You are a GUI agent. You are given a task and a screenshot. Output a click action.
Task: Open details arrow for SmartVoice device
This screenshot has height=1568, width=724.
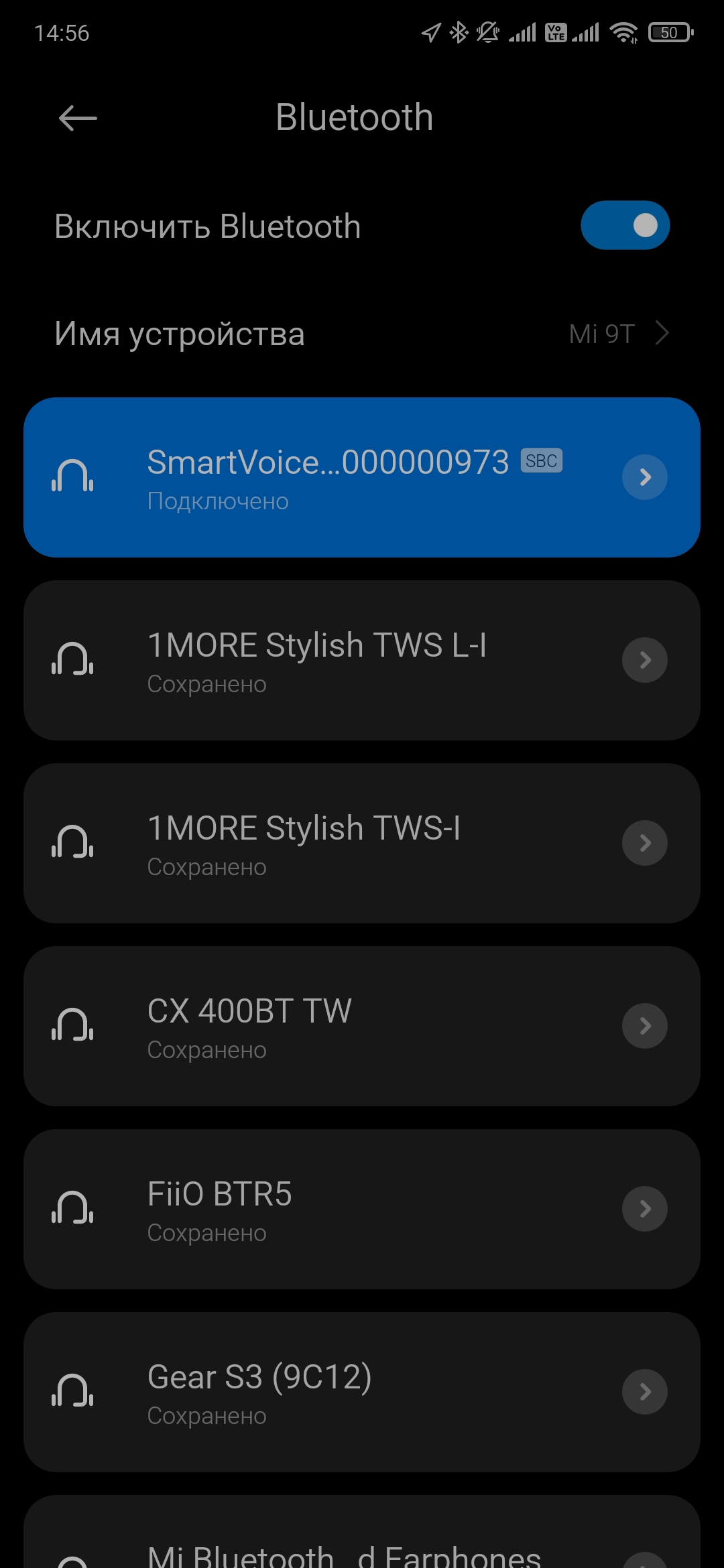[644, 477]
